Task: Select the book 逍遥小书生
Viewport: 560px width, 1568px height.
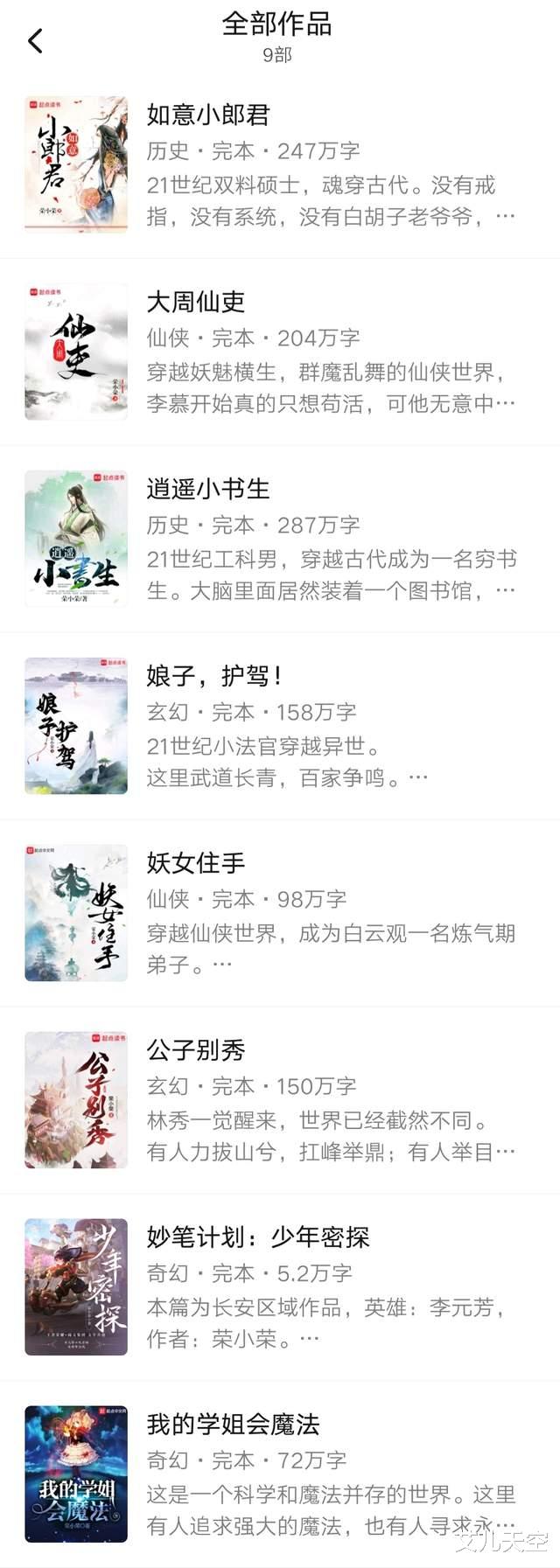Action: (208, 490)
